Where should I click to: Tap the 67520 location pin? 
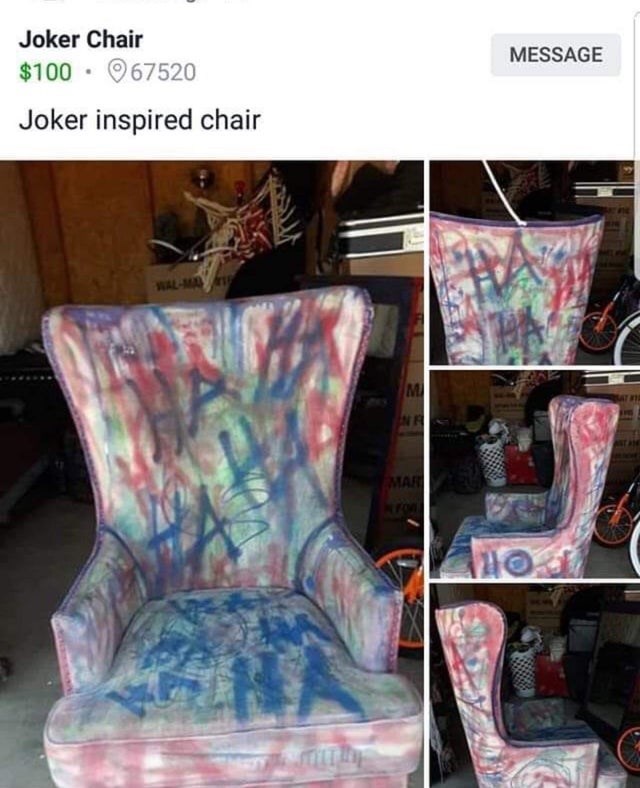pyautogui.click(x=116, y=72)
